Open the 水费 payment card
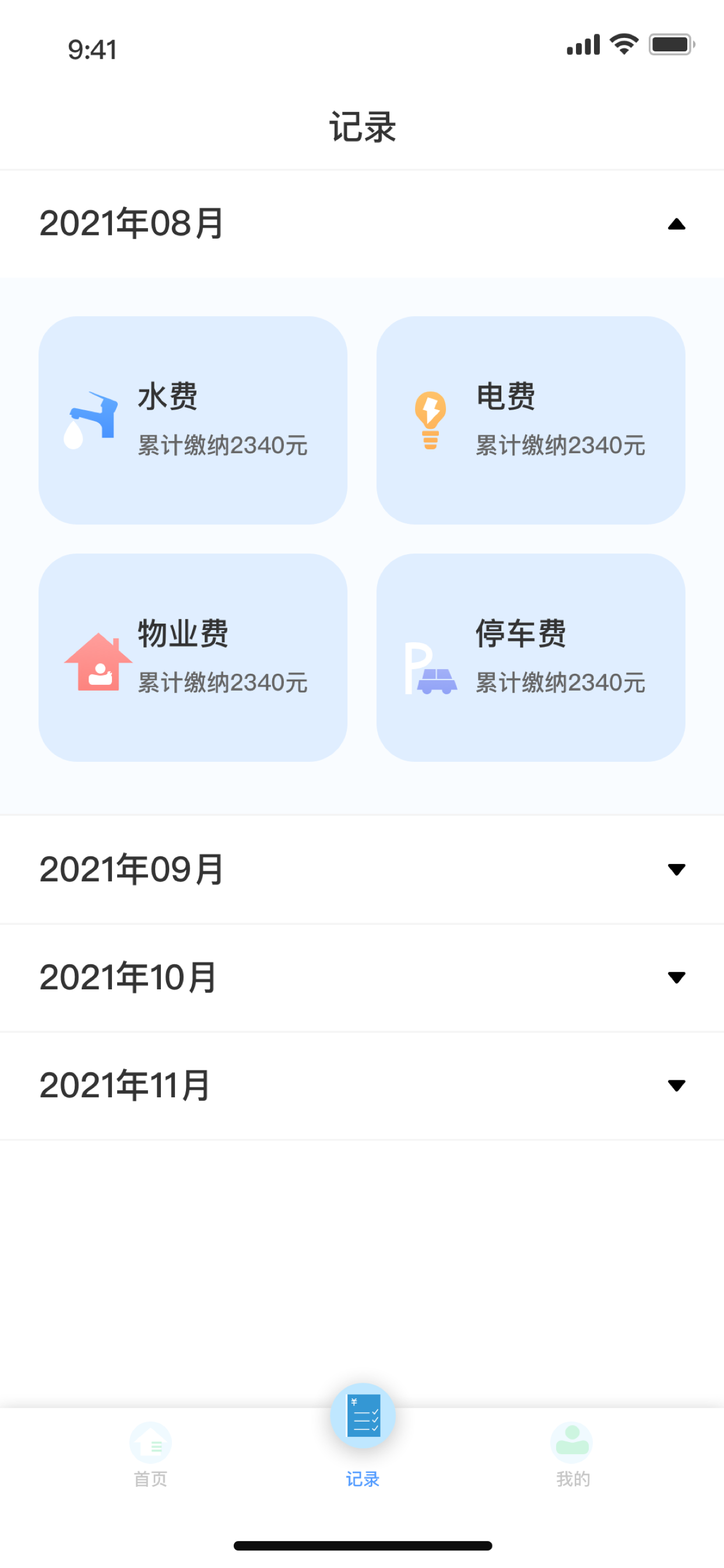Screen dimensions: 724x1568 [x=193, y=420]
